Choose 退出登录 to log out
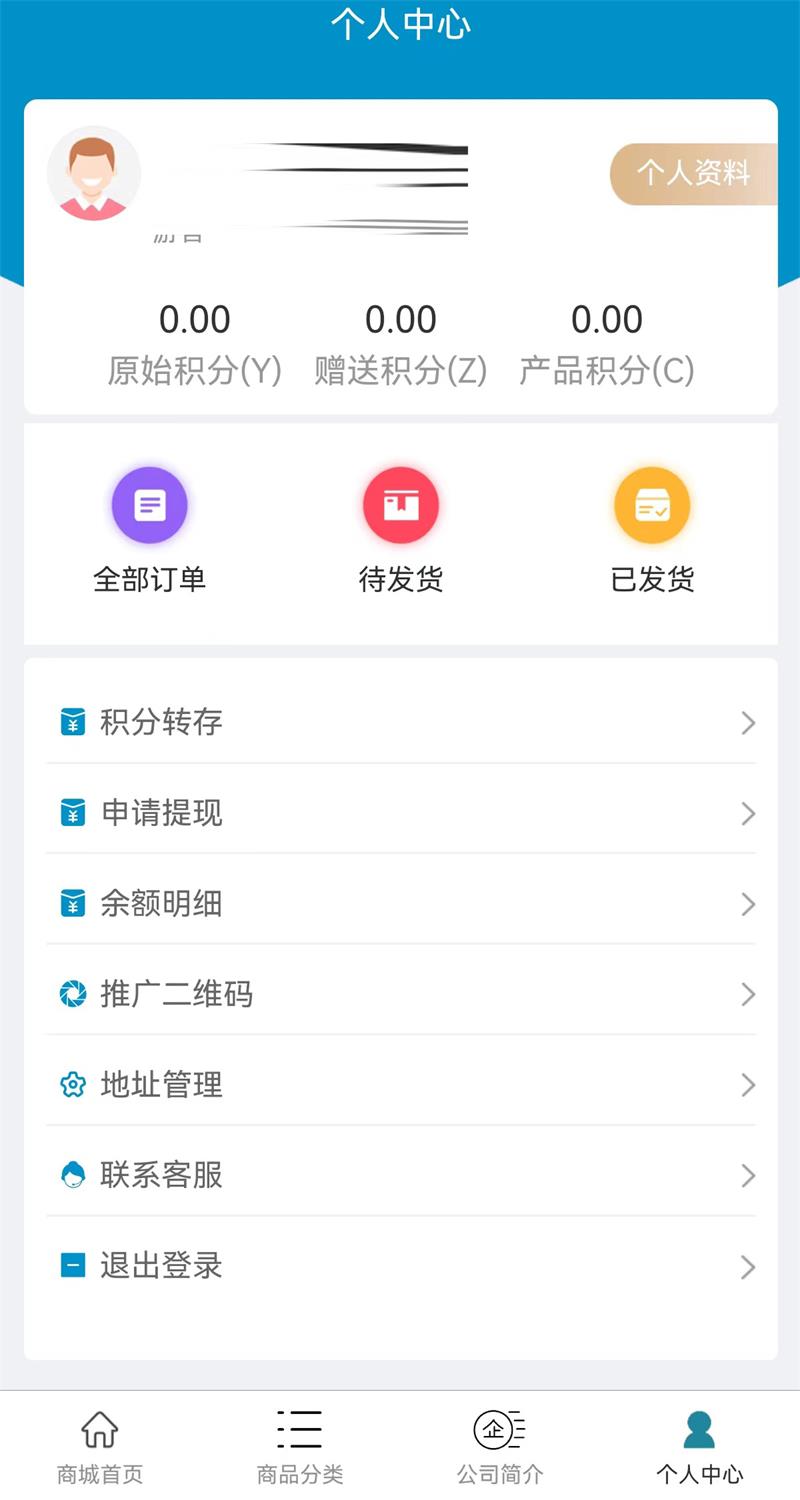Screen dimensions: 800x1500 pos(400,1266)
